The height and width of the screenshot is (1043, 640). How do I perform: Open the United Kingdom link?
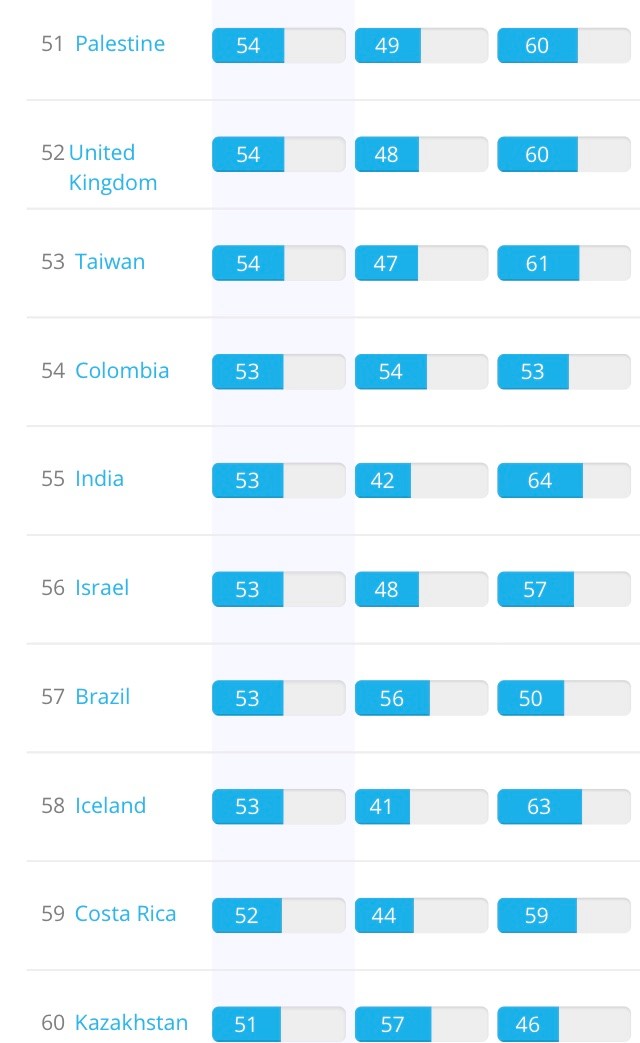112,168
